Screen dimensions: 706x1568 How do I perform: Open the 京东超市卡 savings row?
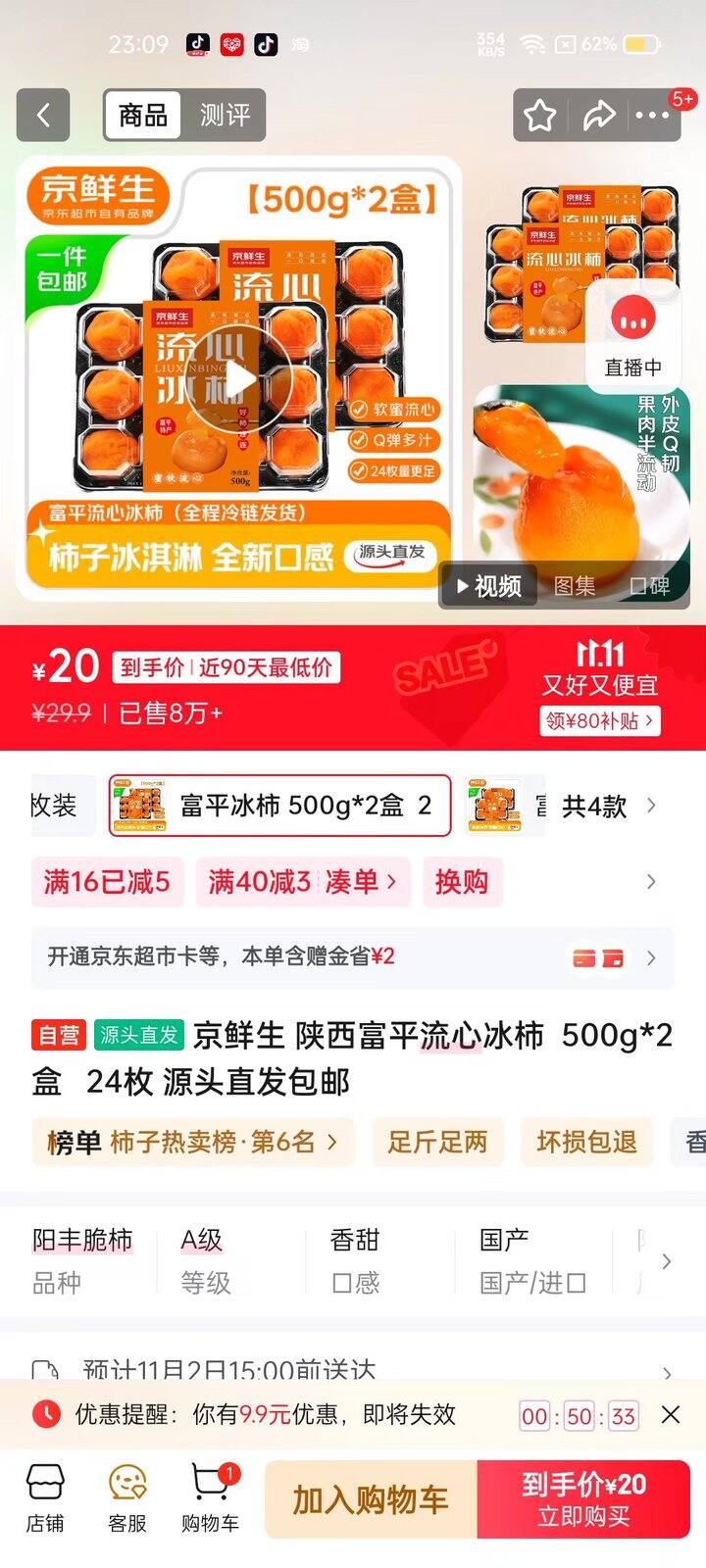point(353,956)
